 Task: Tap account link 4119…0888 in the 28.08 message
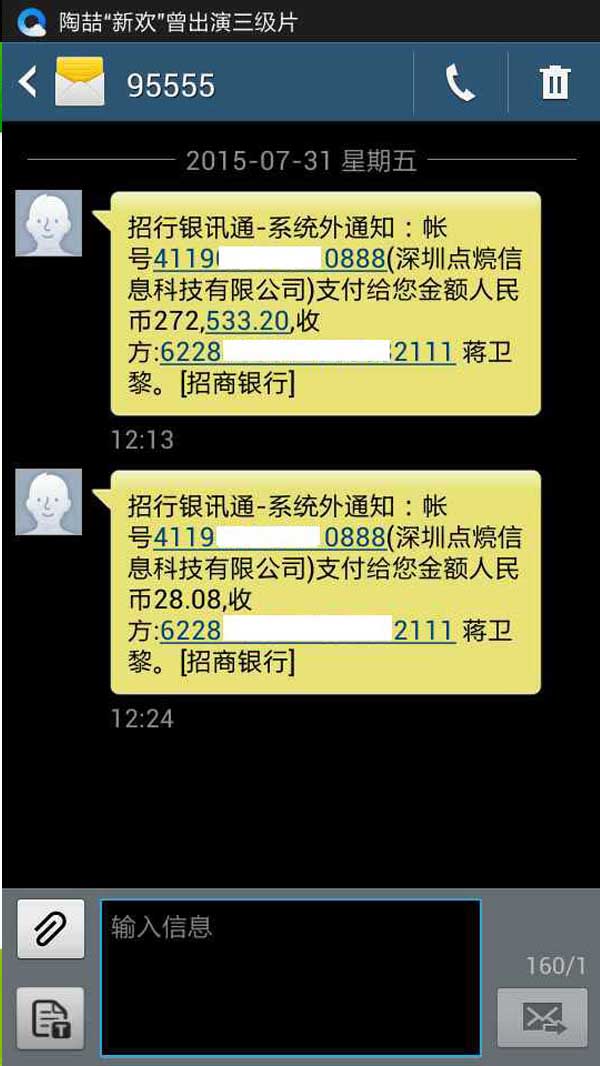click(x=269, y=538)
